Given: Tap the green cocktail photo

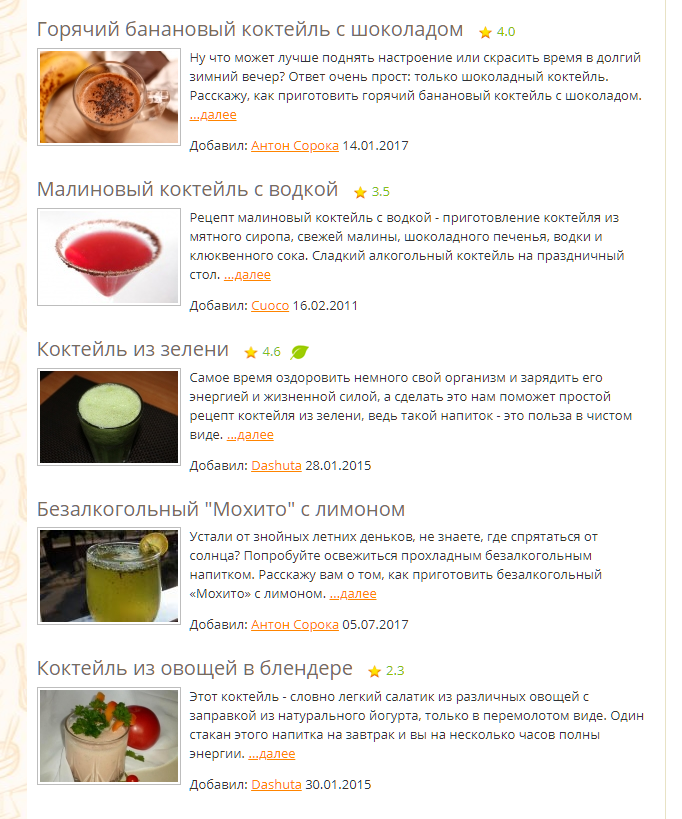Looking at the screenshot, I should [109, 417].
